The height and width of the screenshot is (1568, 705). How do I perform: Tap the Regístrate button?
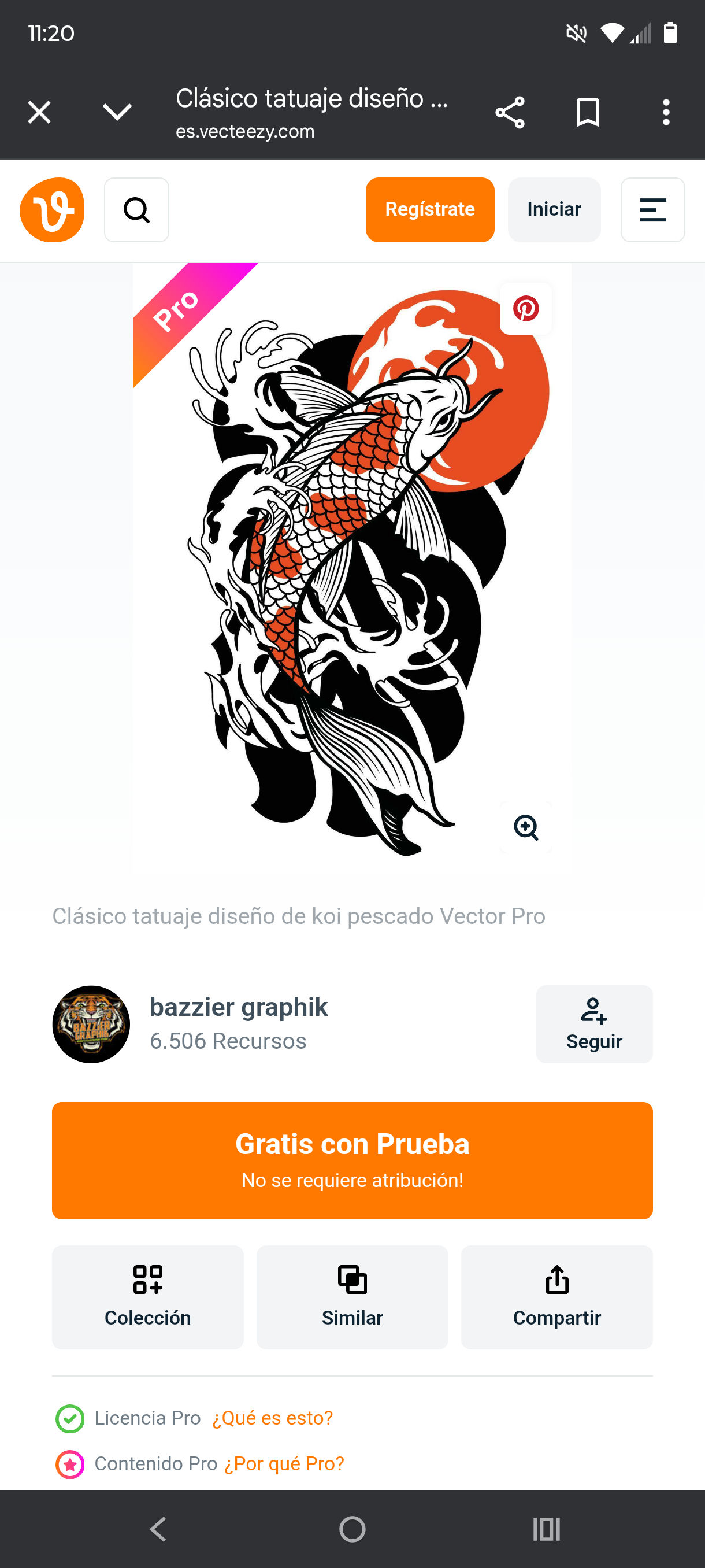tap(429, 210)
